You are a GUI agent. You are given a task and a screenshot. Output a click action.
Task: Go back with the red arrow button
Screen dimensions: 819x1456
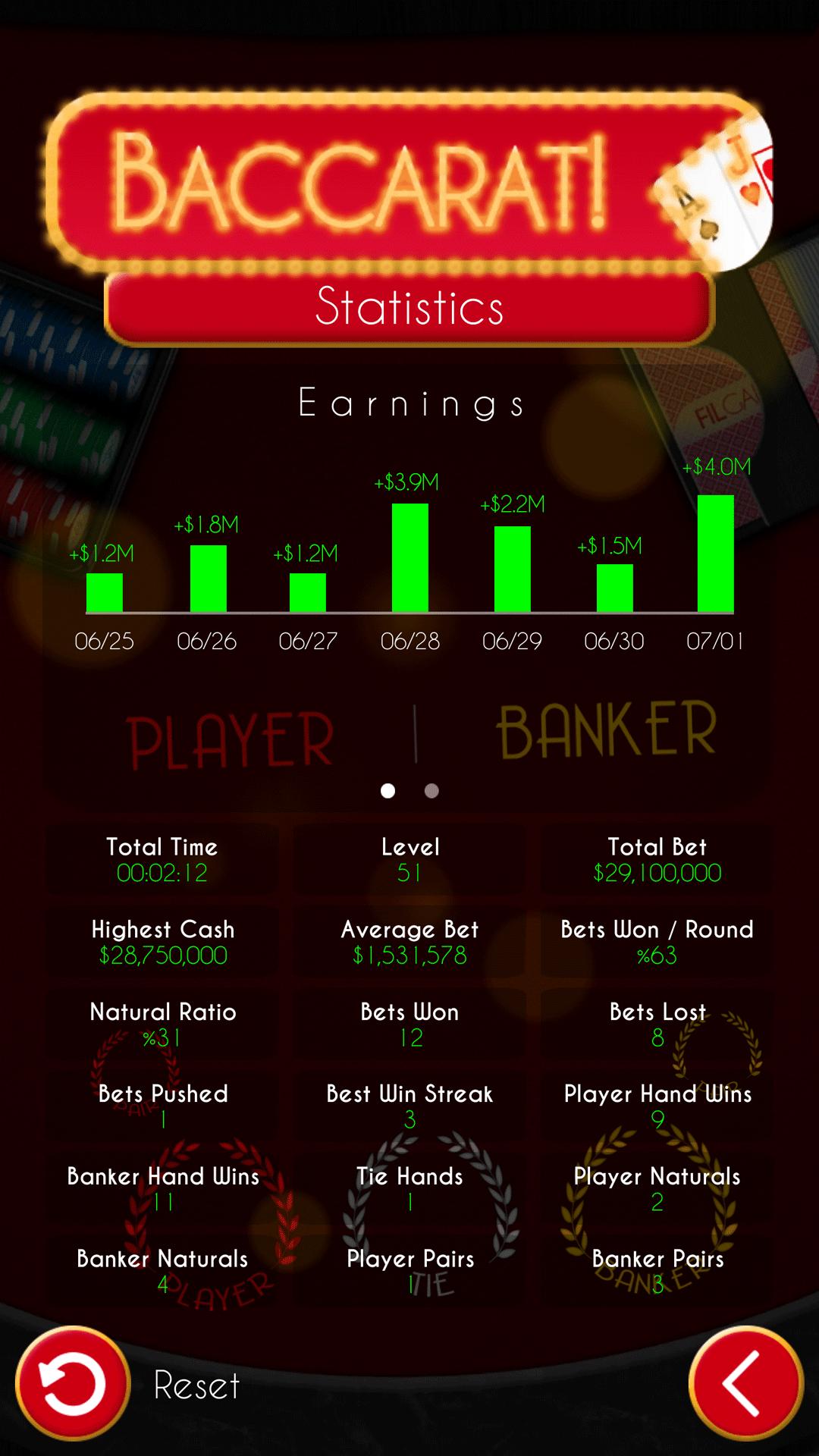746,1385
